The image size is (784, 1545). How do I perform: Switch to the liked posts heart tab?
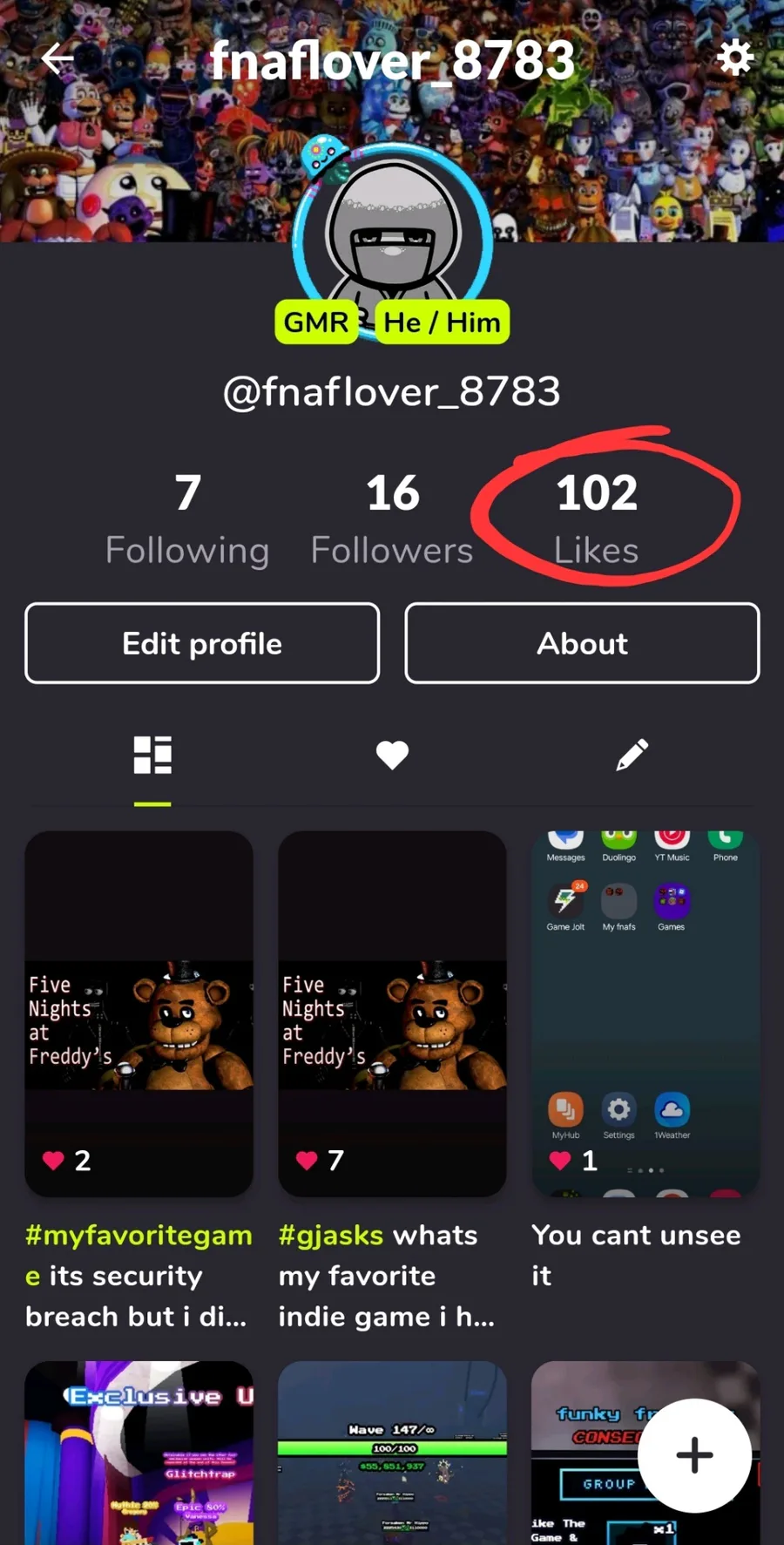[392, 756]
